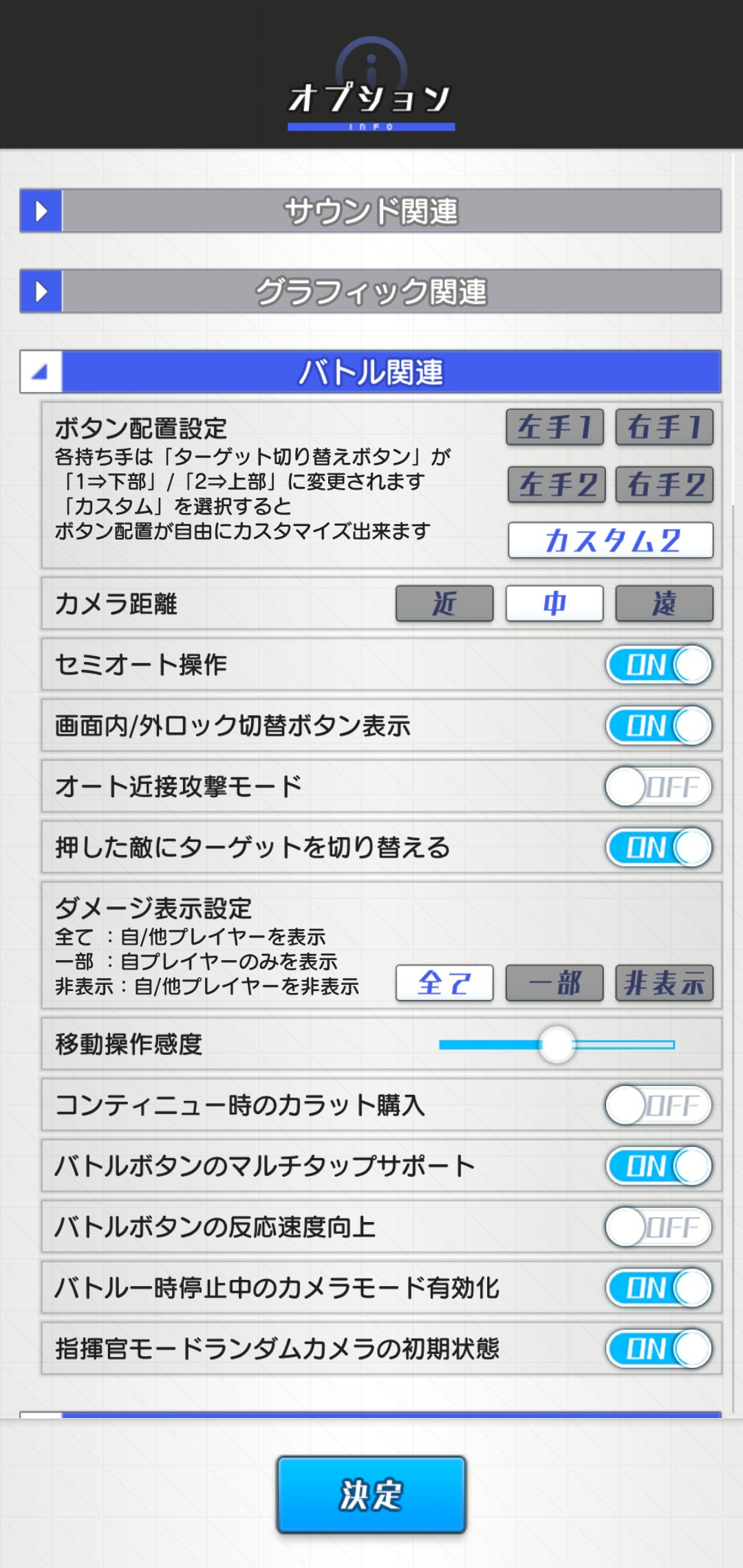Disable 画面内/外ロック切替ボタン表示
The width and height of the screenshot is (743, 1568).
[x=658, y=726]
